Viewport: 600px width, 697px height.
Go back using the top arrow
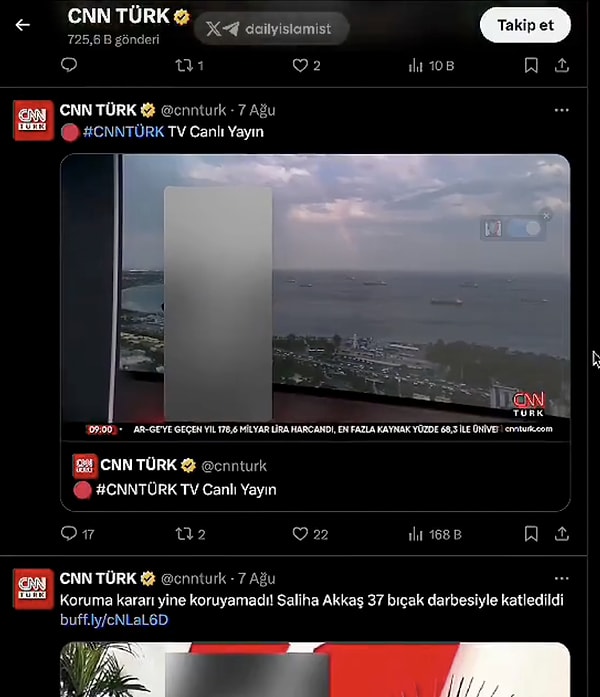point(22,24)
